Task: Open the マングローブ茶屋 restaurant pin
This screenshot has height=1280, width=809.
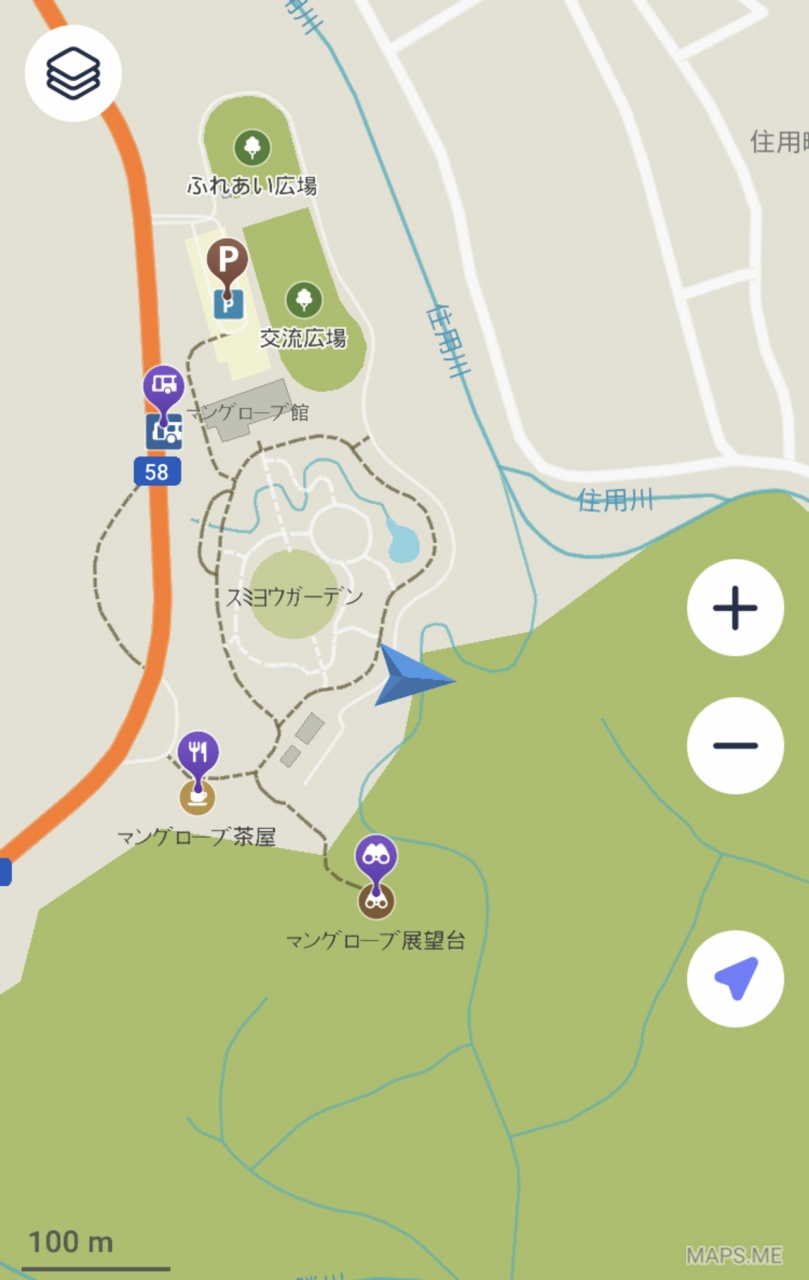Action: click(x=198, y=753)
